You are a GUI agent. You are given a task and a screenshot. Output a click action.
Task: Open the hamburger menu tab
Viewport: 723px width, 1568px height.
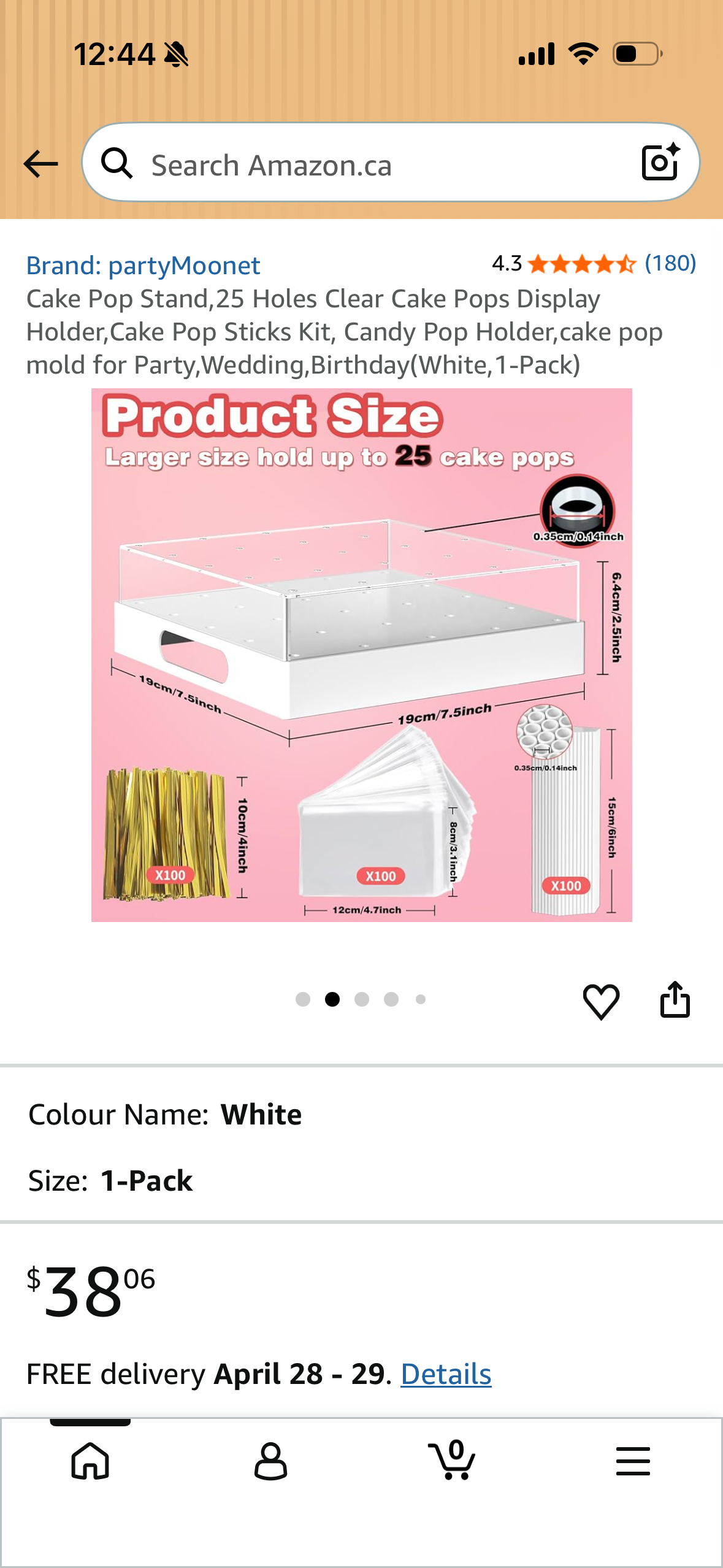point(633,1461)
